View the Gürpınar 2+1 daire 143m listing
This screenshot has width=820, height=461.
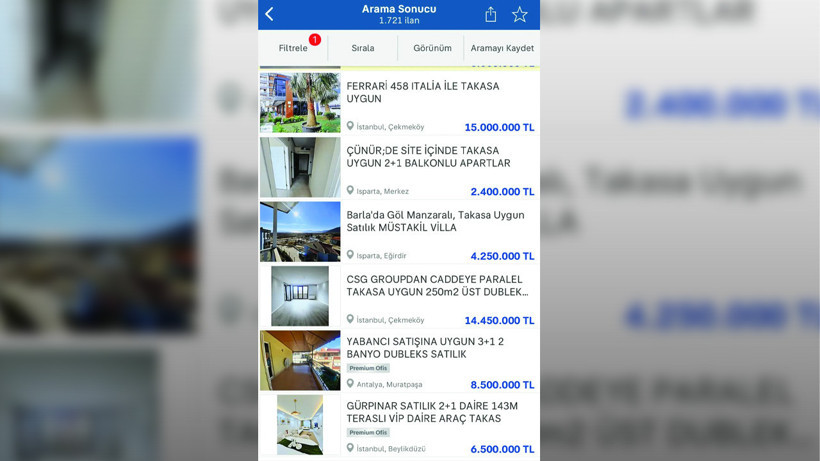(432, 412)
